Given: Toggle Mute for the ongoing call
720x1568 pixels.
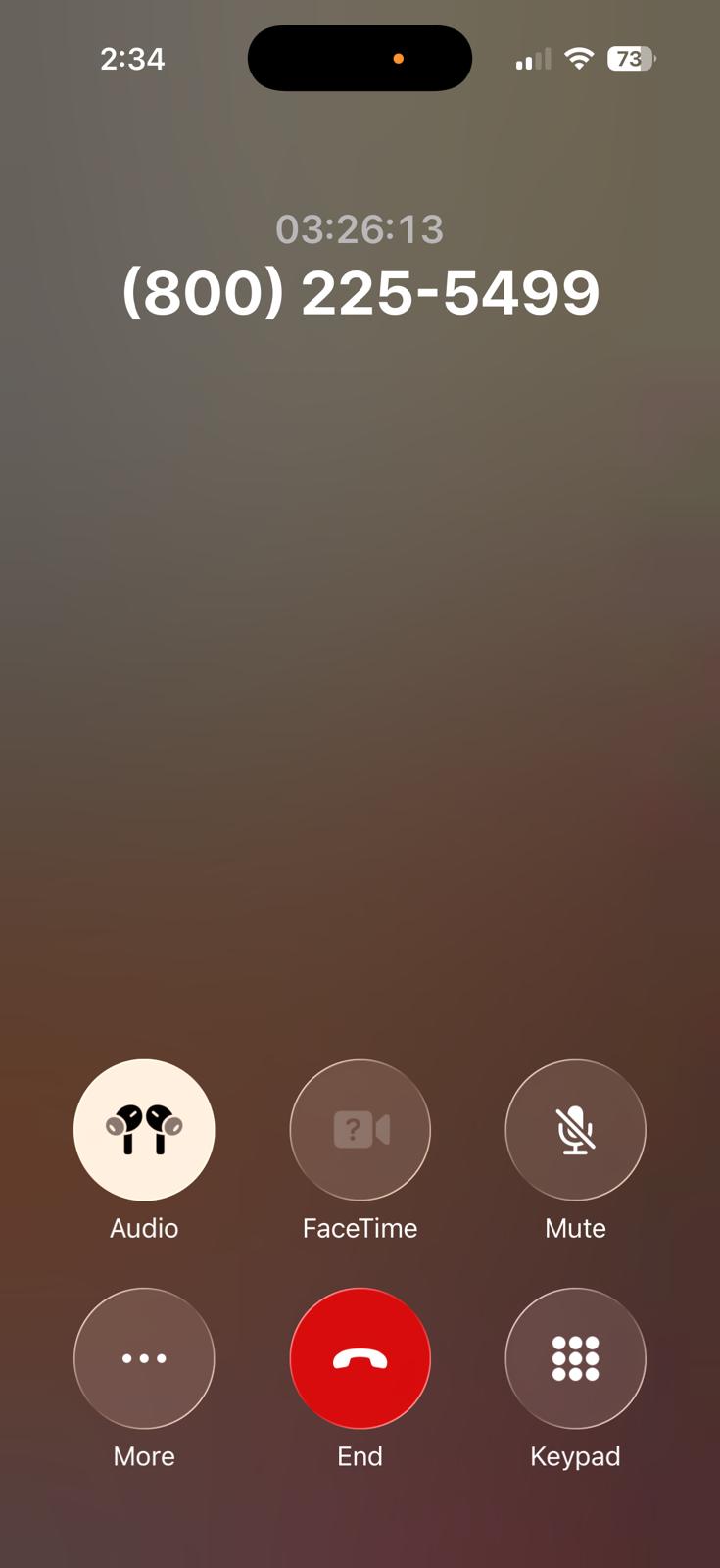Looking at the screenshot, I should [x=575, y=1130].
